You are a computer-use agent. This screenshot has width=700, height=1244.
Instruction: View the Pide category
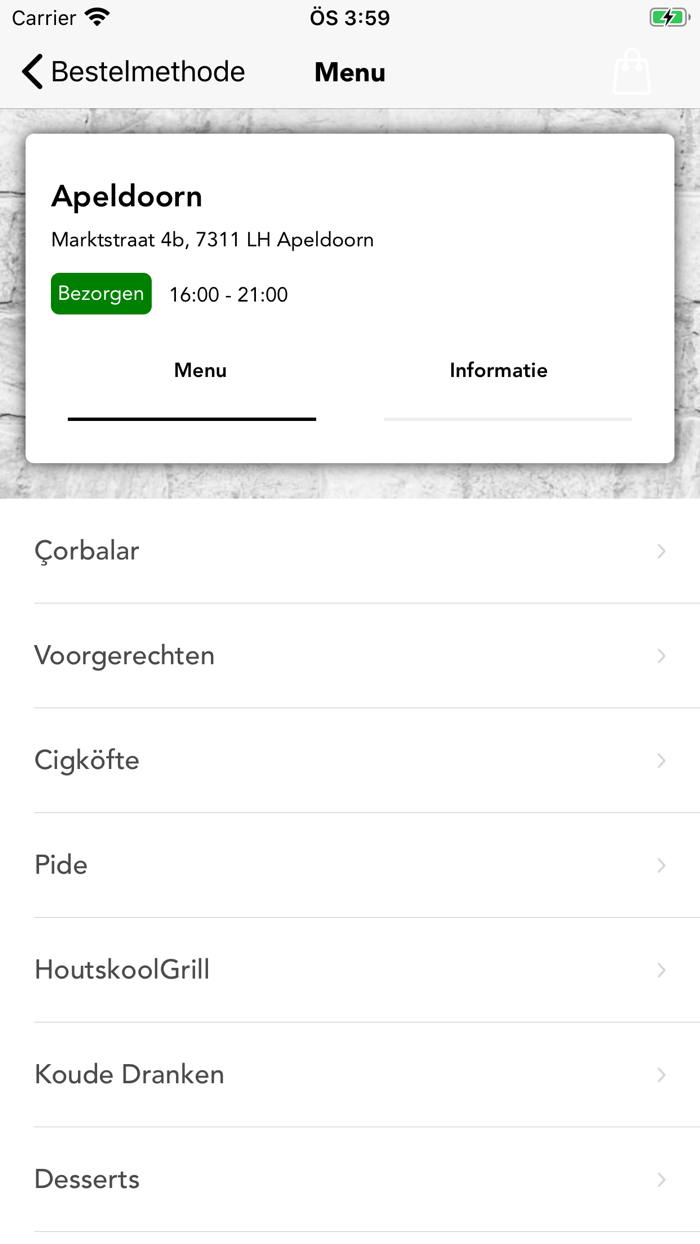[x=350, y=865]
